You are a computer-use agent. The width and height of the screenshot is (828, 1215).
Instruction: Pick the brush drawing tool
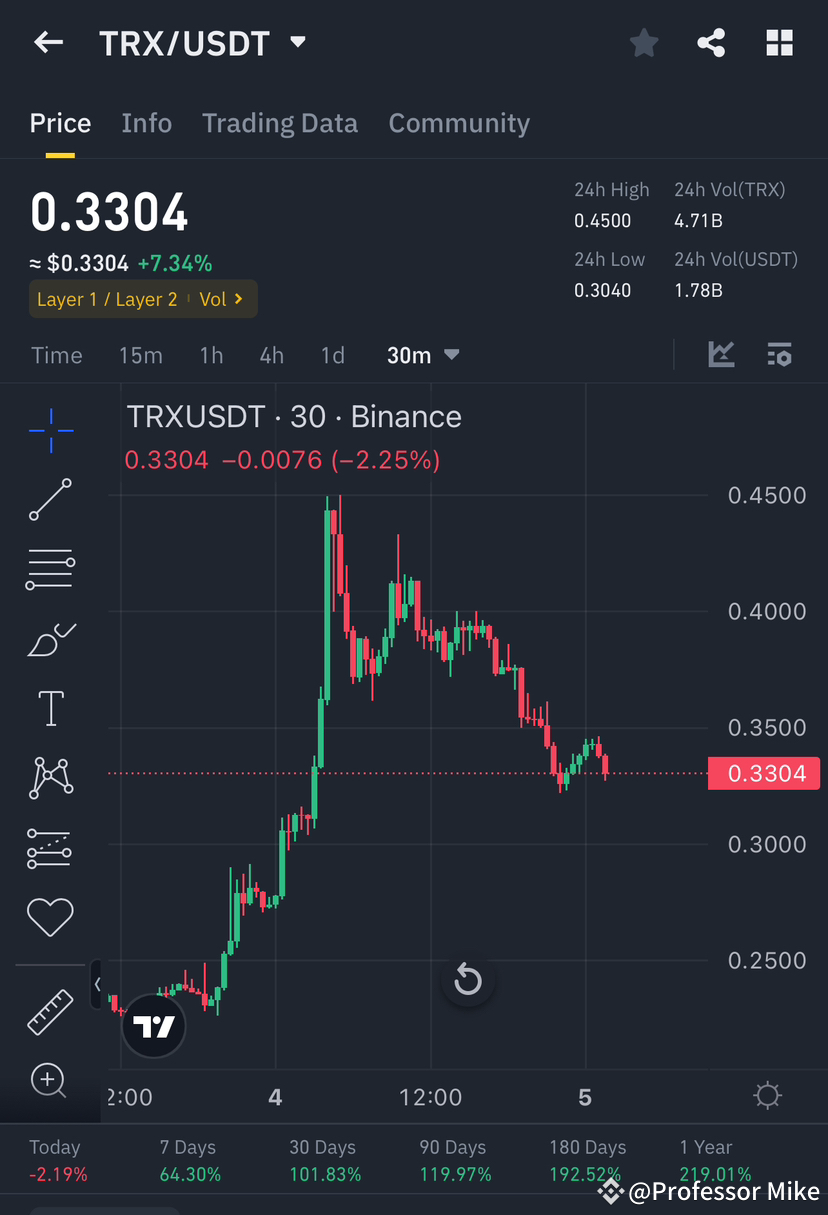[x=50, y=639]
